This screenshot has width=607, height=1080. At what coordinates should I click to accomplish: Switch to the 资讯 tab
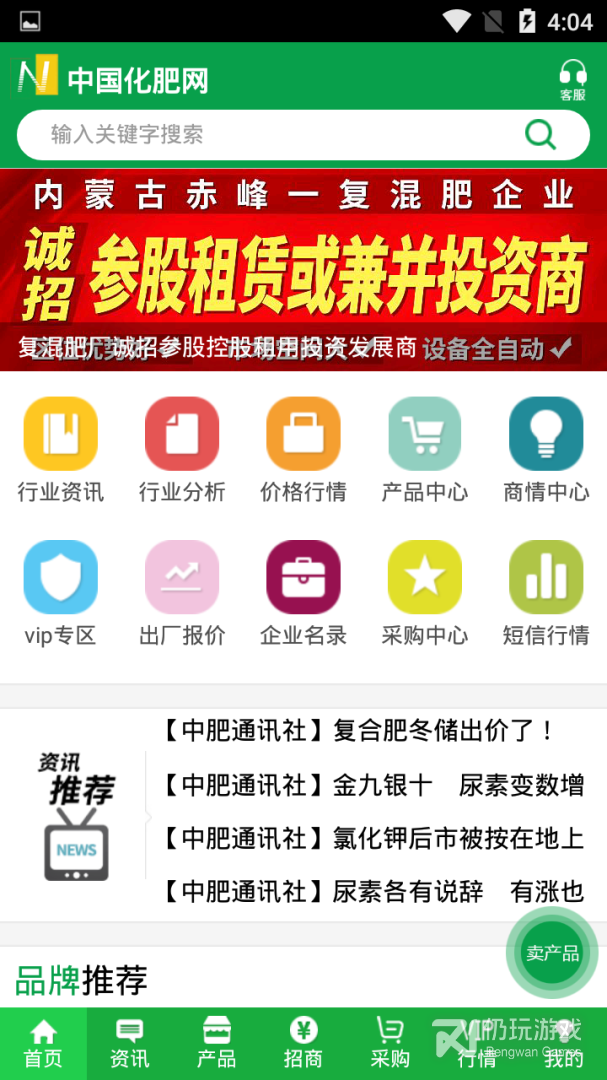[130, 1043]
